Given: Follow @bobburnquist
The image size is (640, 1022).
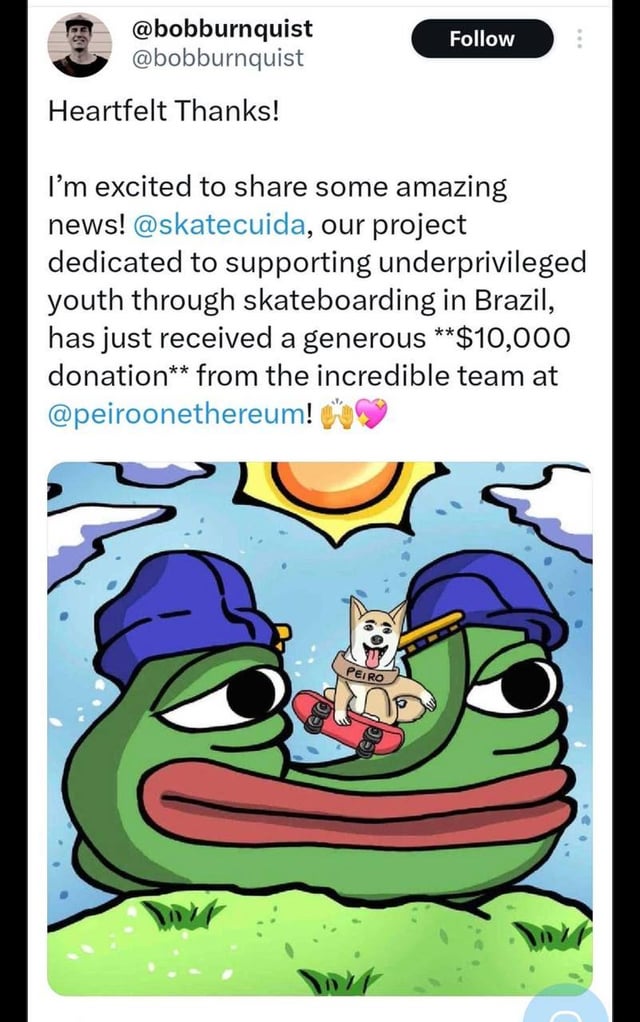Looking at the screenshot, I should point(482,39).
